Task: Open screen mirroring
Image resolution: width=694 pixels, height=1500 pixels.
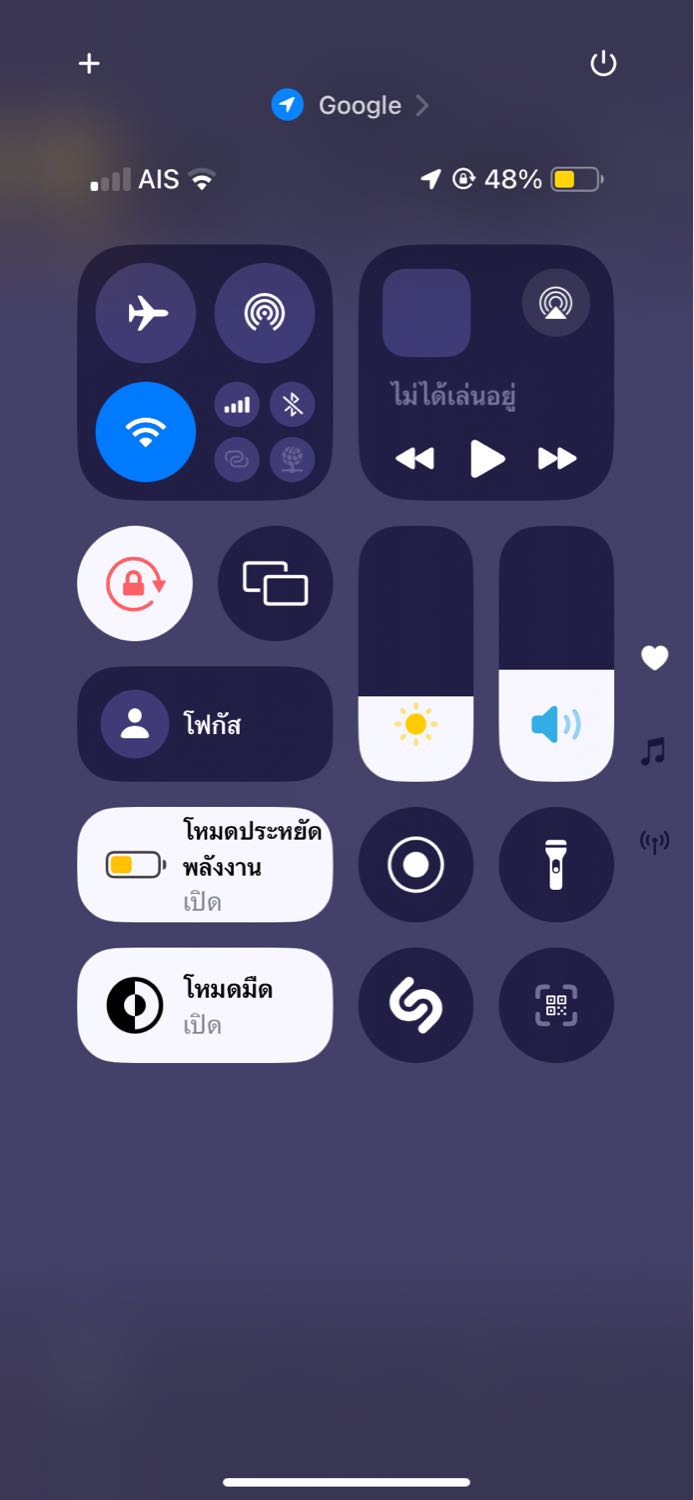Action: pyautogui.click(x=275, y=584)
